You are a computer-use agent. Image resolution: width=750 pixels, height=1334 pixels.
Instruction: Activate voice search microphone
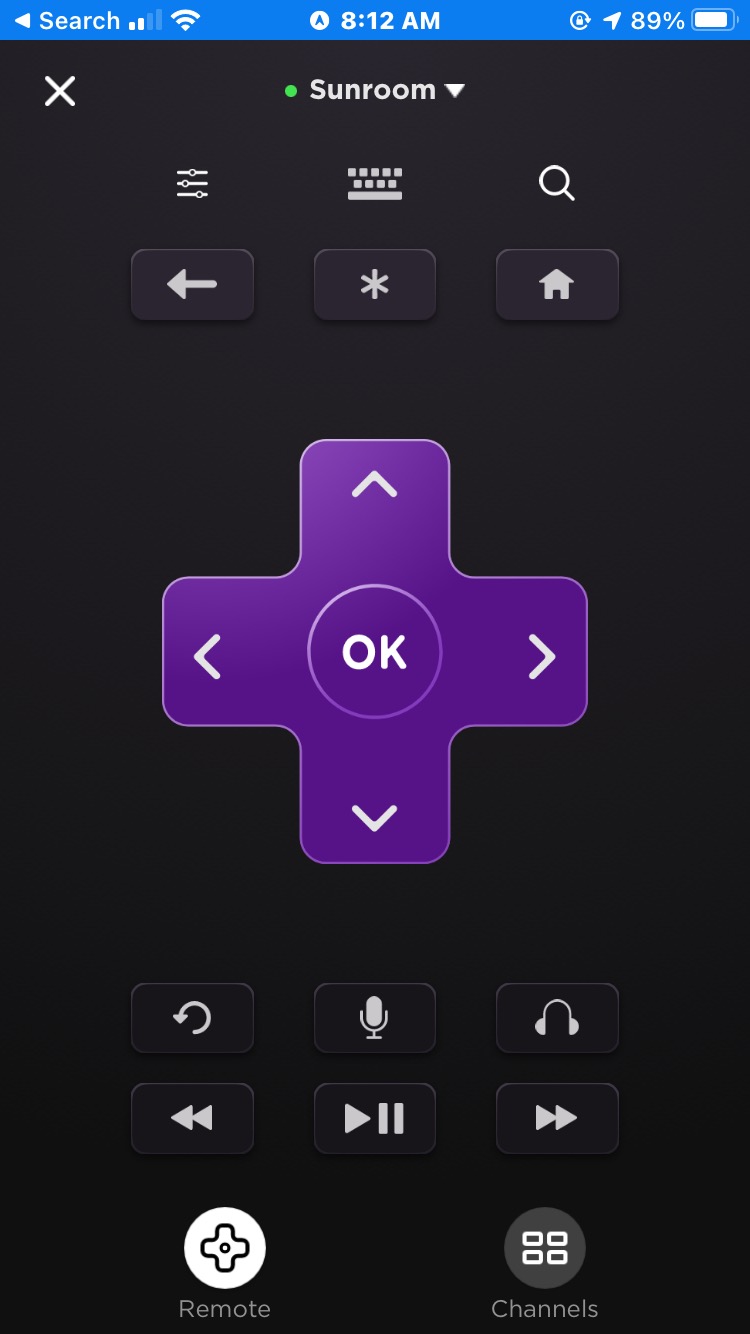[375, 1018]
